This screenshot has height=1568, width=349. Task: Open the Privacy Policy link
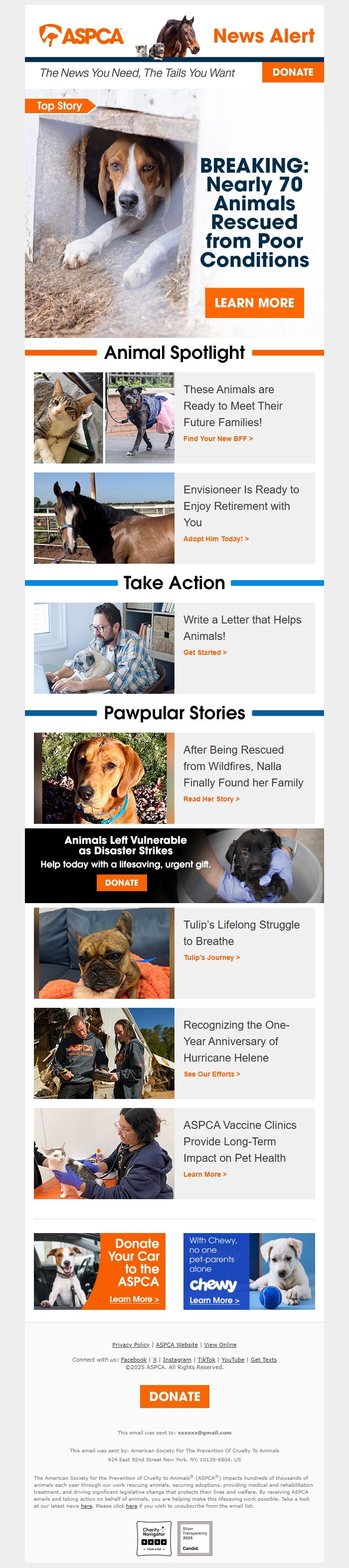pos(130,1345)
